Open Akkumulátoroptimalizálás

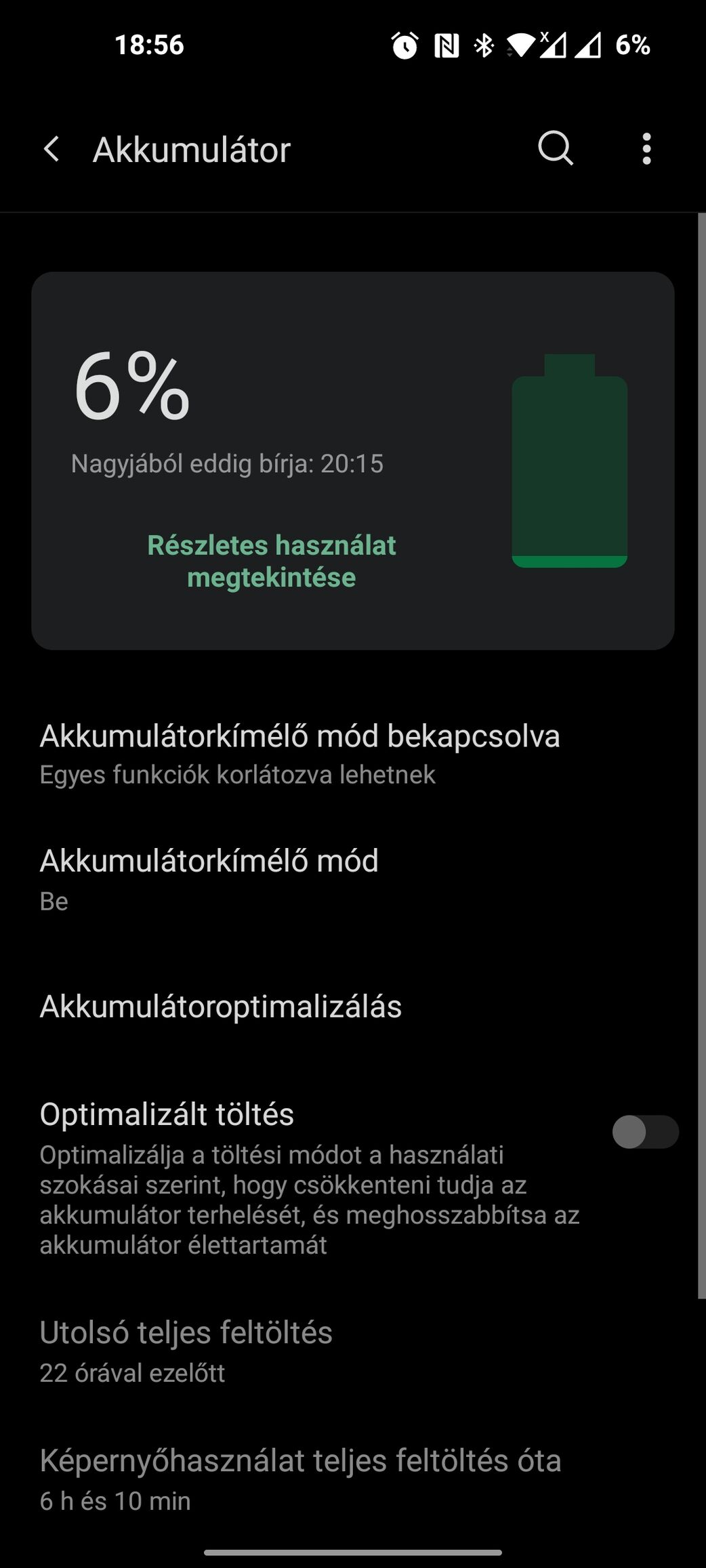point(220,1007)
